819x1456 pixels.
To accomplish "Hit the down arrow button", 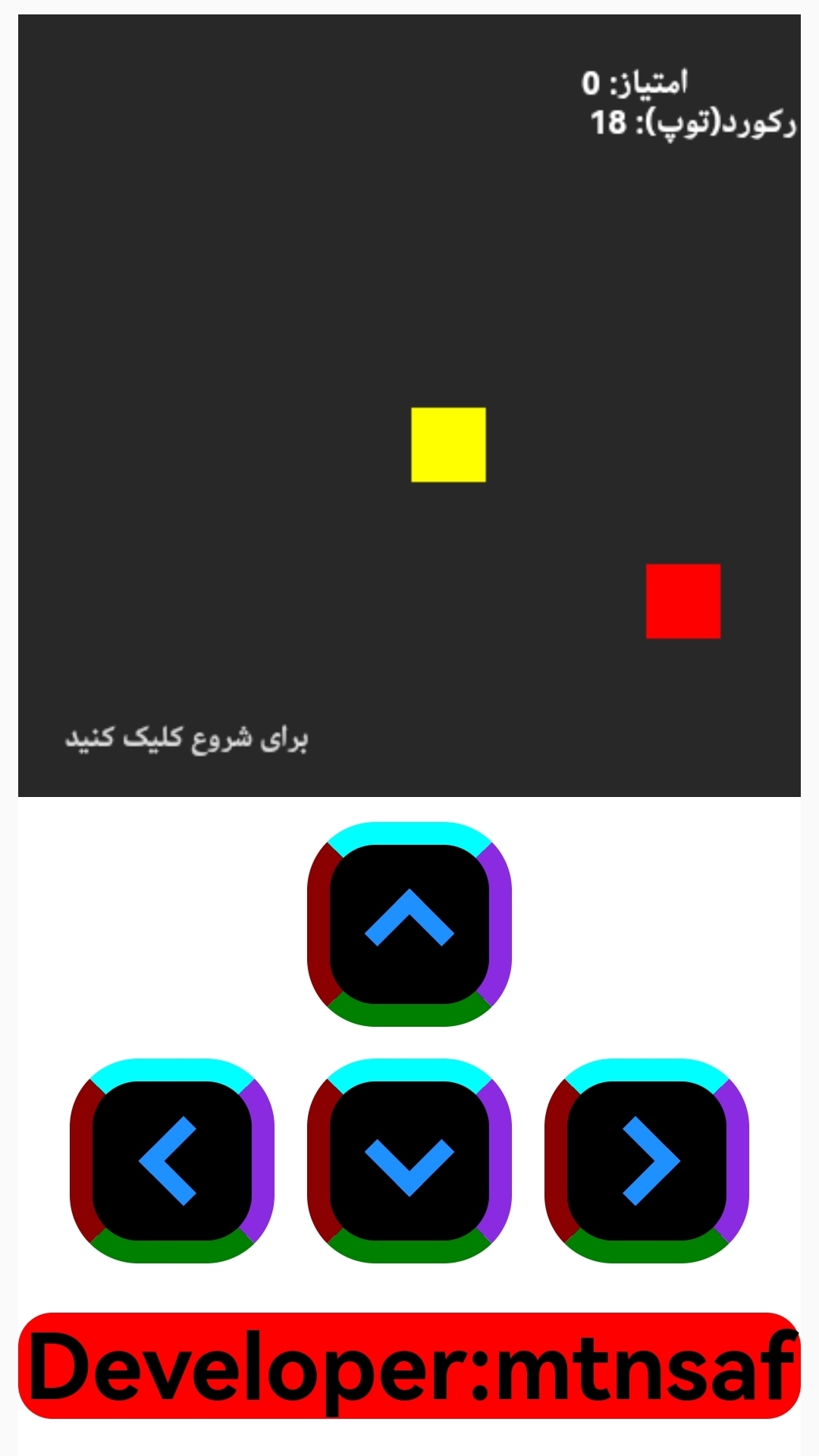I will [409, 1160].
